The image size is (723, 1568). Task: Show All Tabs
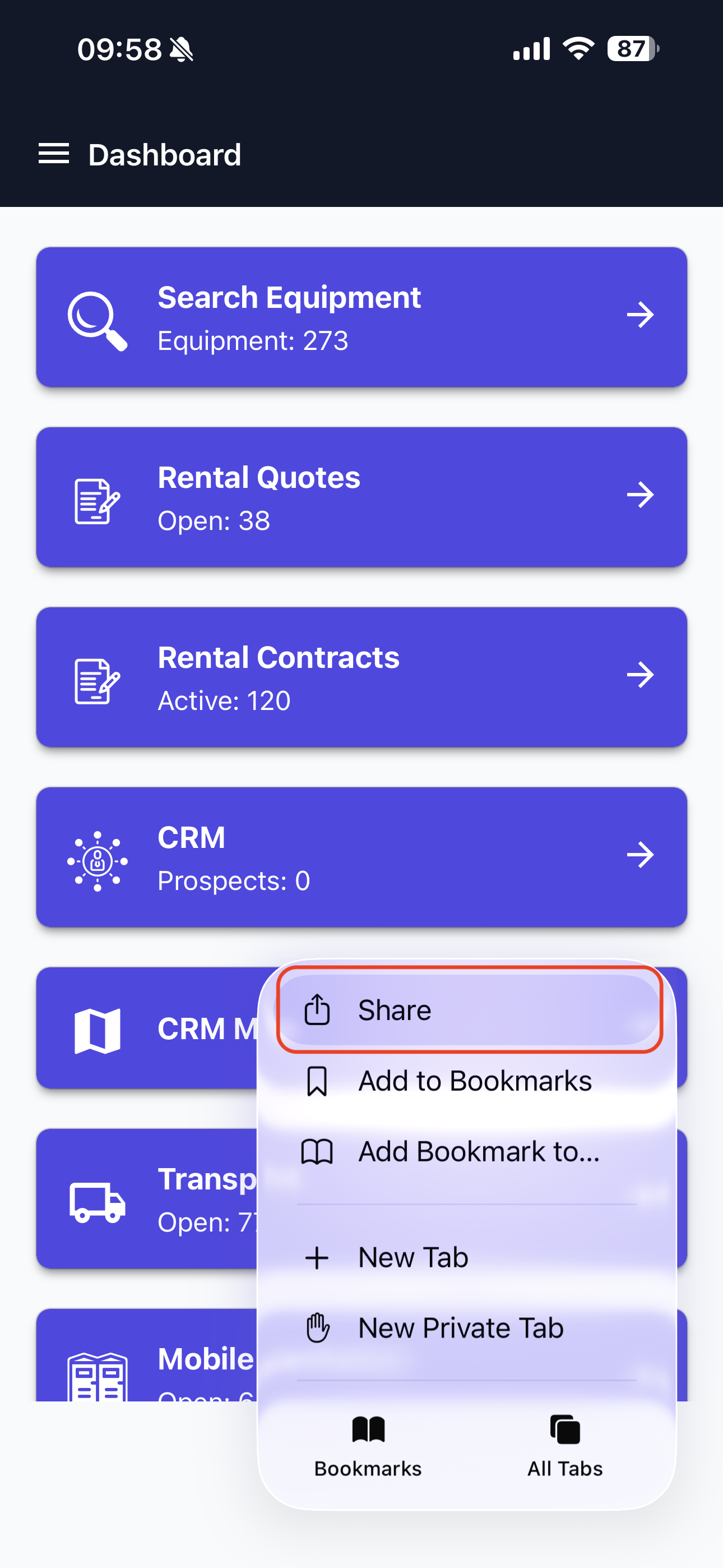[x=565, y=1445]
